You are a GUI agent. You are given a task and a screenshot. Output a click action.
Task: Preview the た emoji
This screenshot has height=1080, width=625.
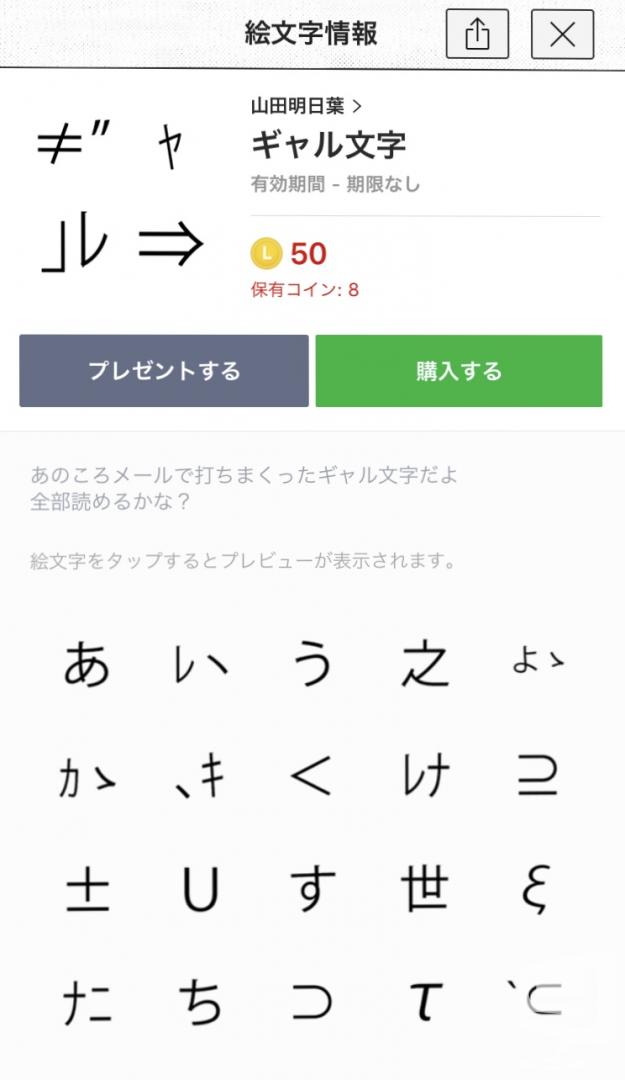pyautogui.click(x=87, y=1002)
